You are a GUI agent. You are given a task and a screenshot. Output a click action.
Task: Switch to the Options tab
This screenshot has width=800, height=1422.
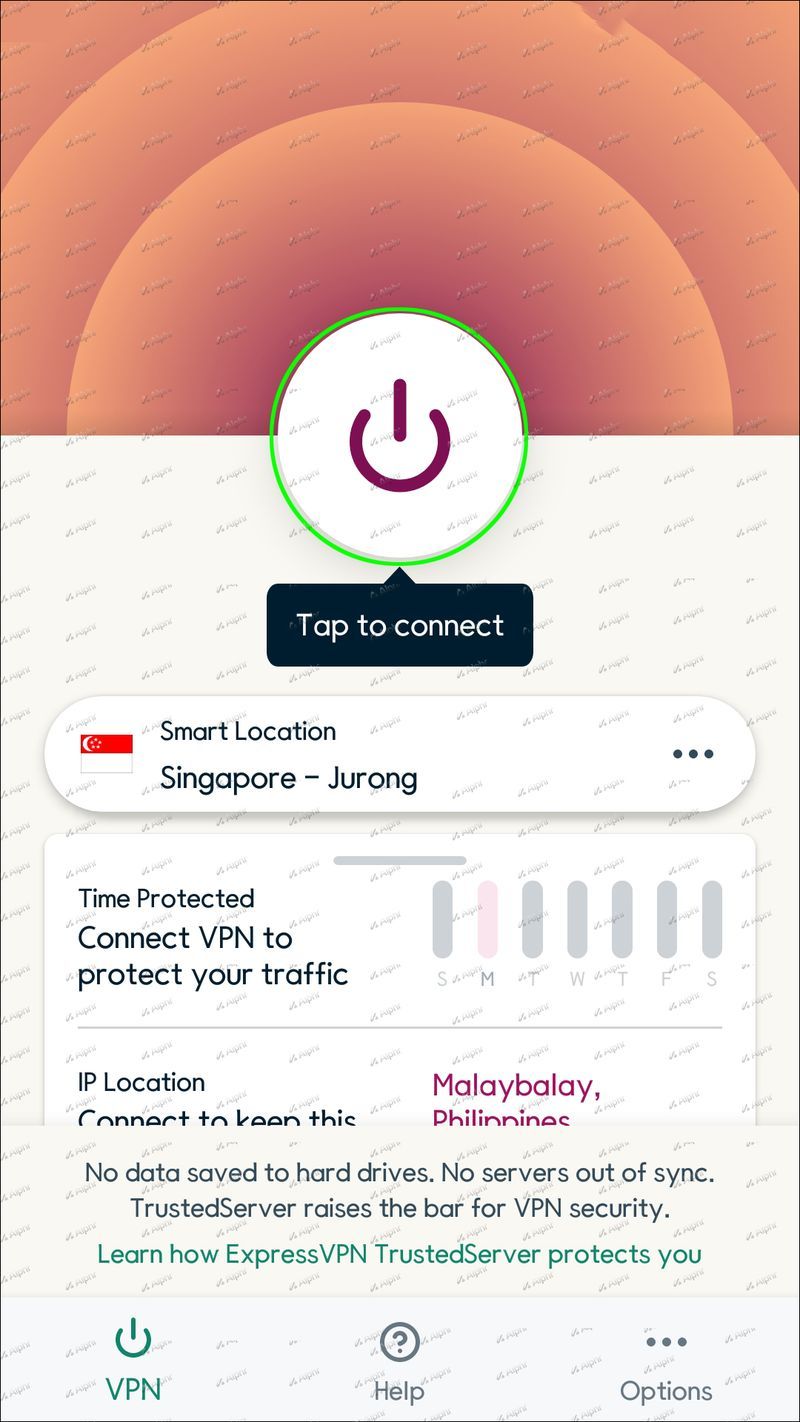[665, 1360]
